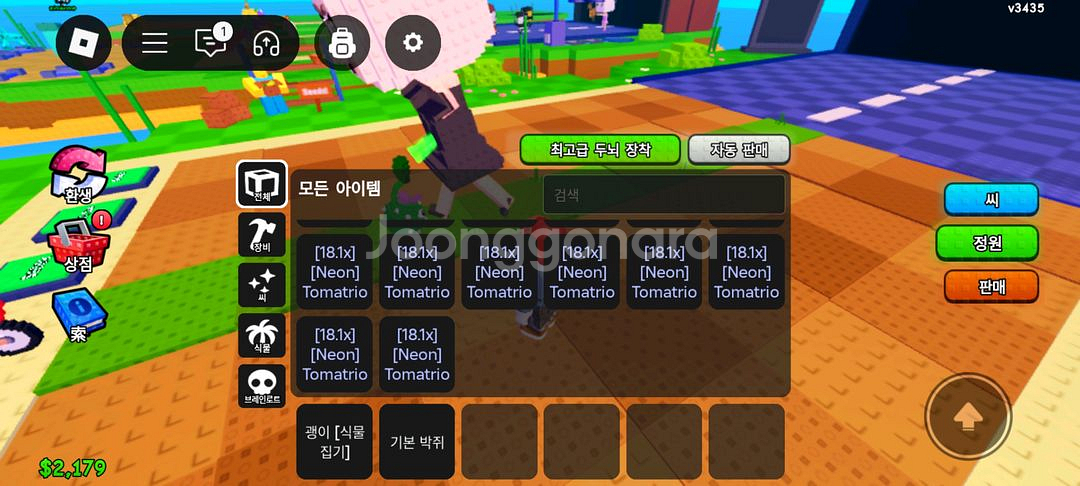Switch to the 브레인로트 skull tab
The height and width of the screenshot is (486, 1080).
(x=262, y=386)
